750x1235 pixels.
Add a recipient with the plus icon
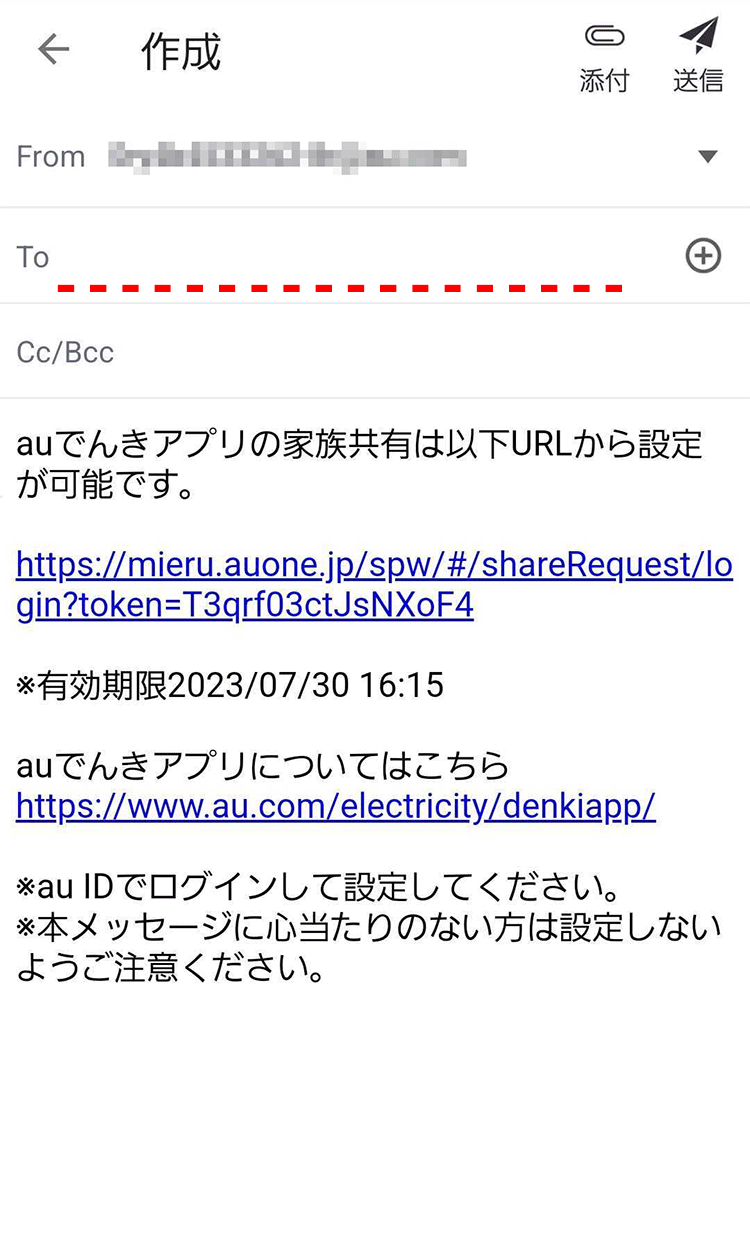pos(703,256)
